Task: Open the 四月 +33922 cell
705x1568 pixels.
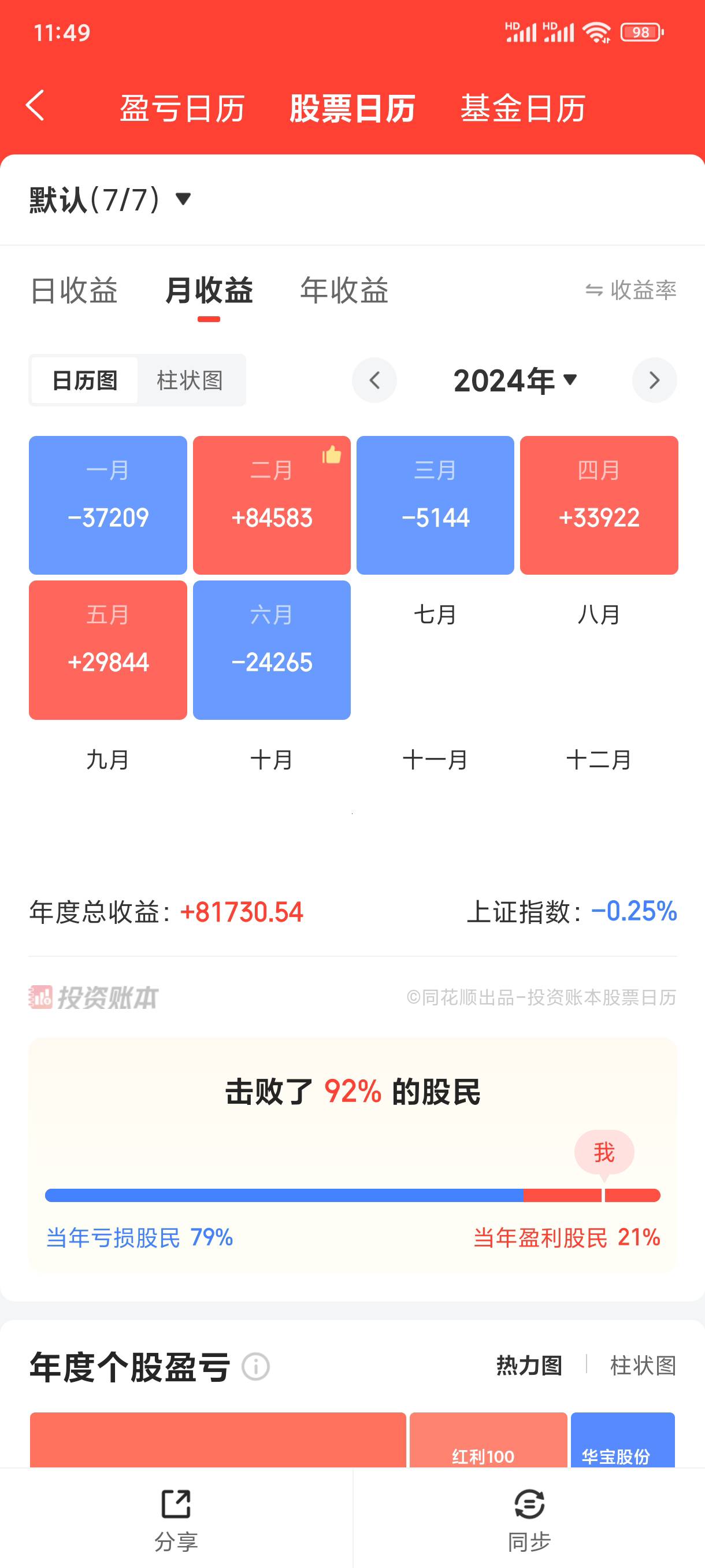Action: [599, 505]
